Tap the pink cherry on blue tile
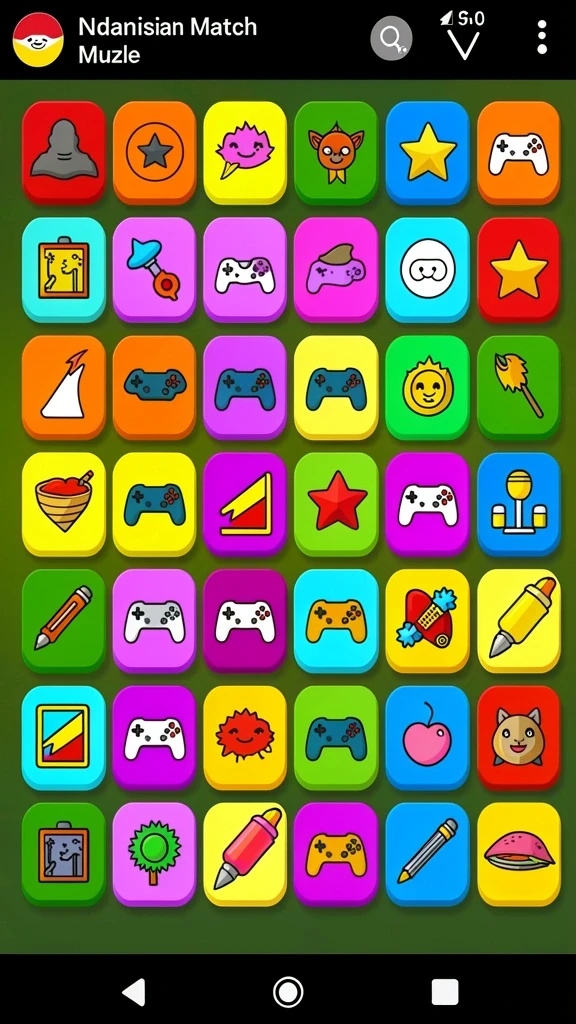 click(428, 737)
